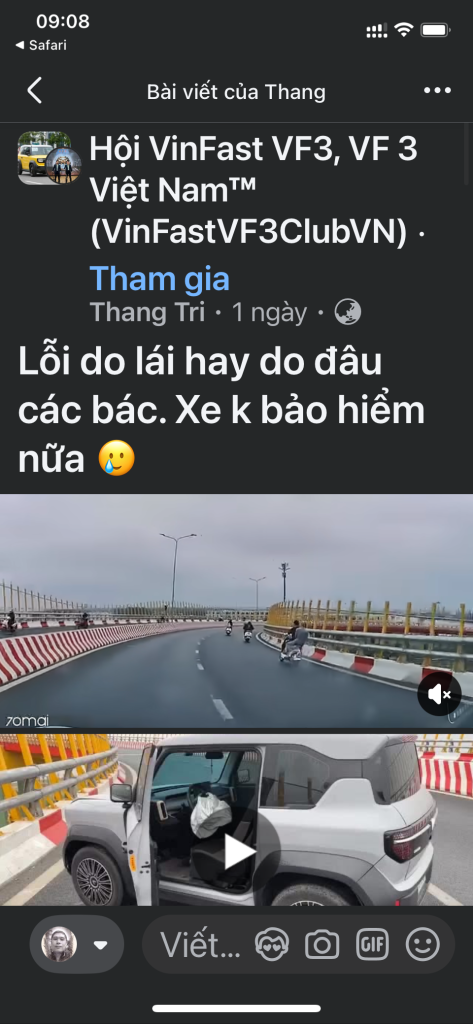View Thang Tri's profile
This screenshot has height=1024, width=473.
coord(147,313)
